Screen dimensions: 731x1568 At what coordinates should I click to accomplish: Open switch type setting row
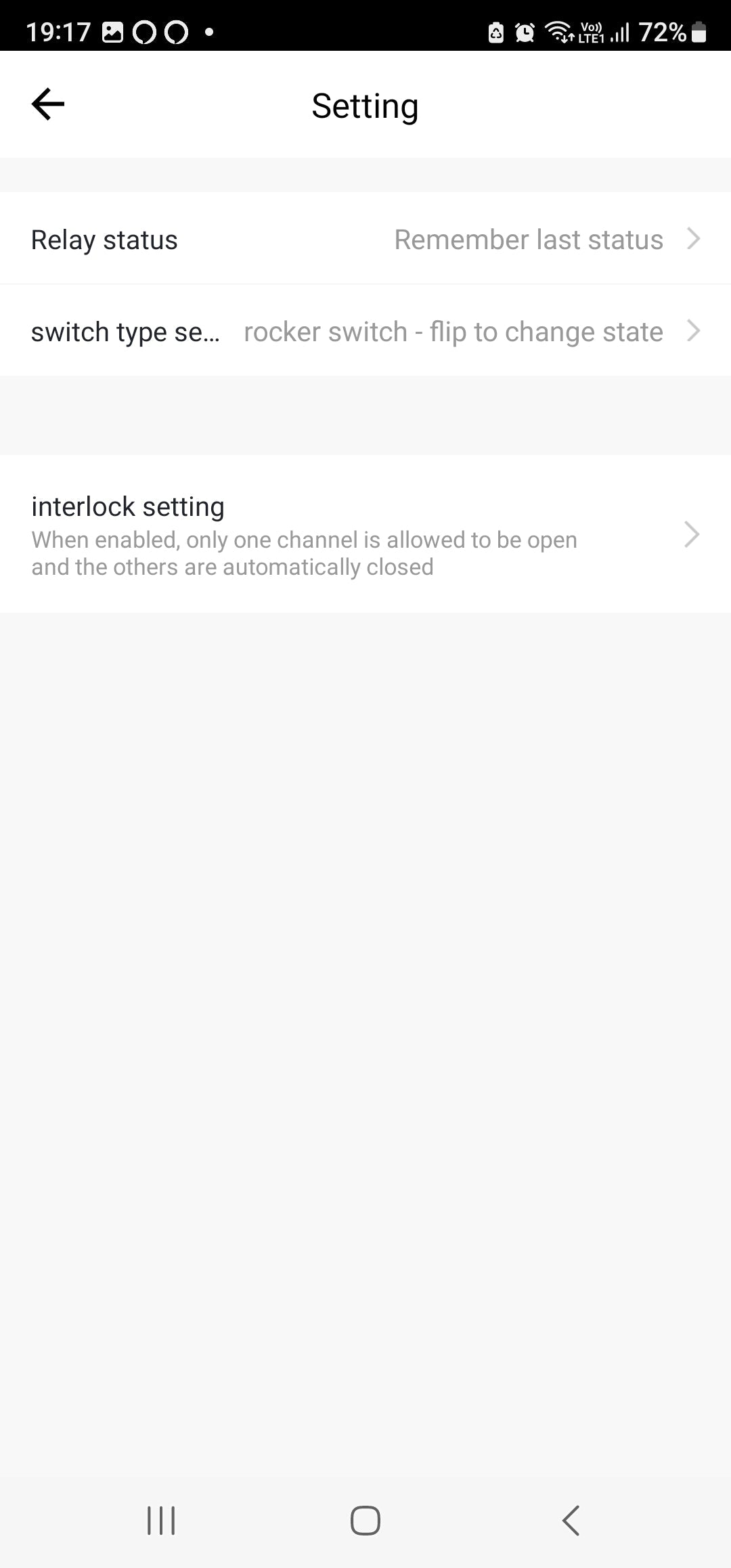coord(365,332)
